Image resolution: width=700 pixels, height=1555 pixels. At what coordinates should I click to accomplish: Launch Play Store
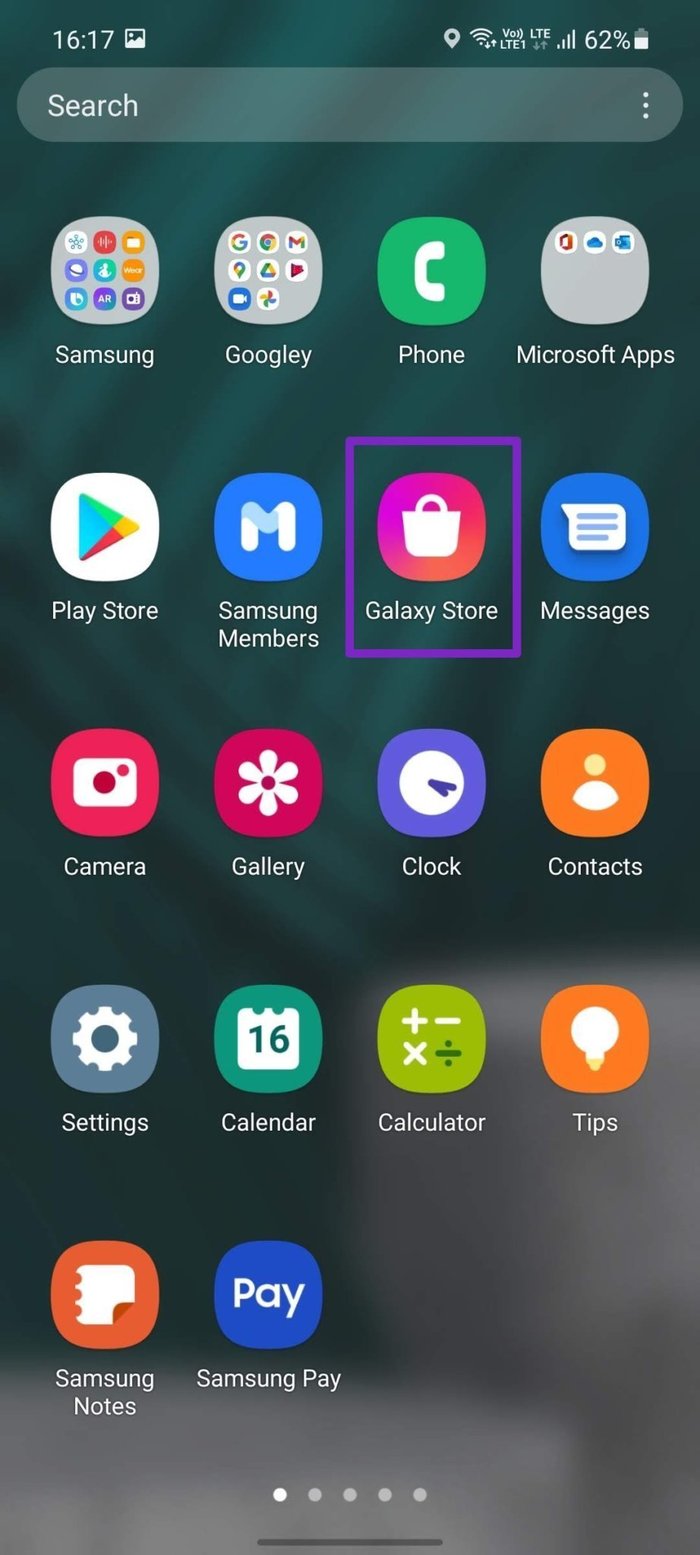click(105, 527)
